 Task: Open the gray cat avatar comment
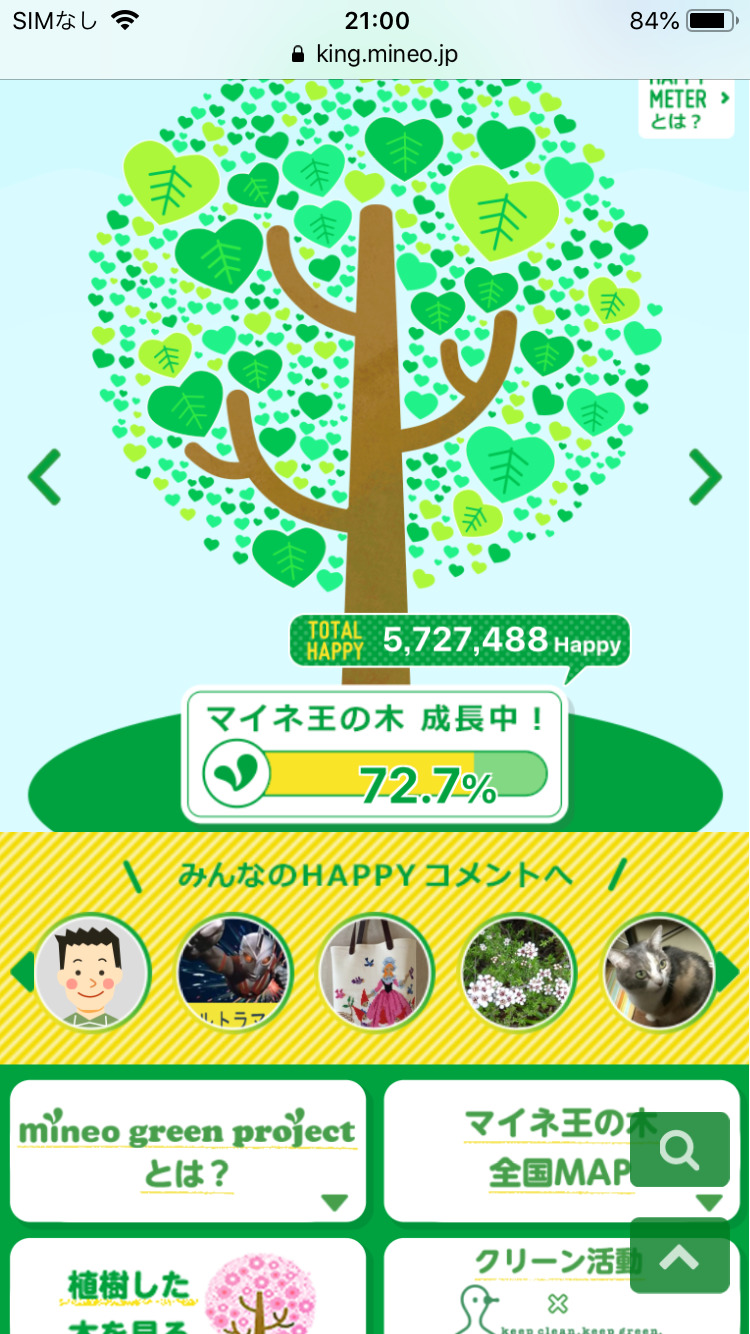pos(658,974)
